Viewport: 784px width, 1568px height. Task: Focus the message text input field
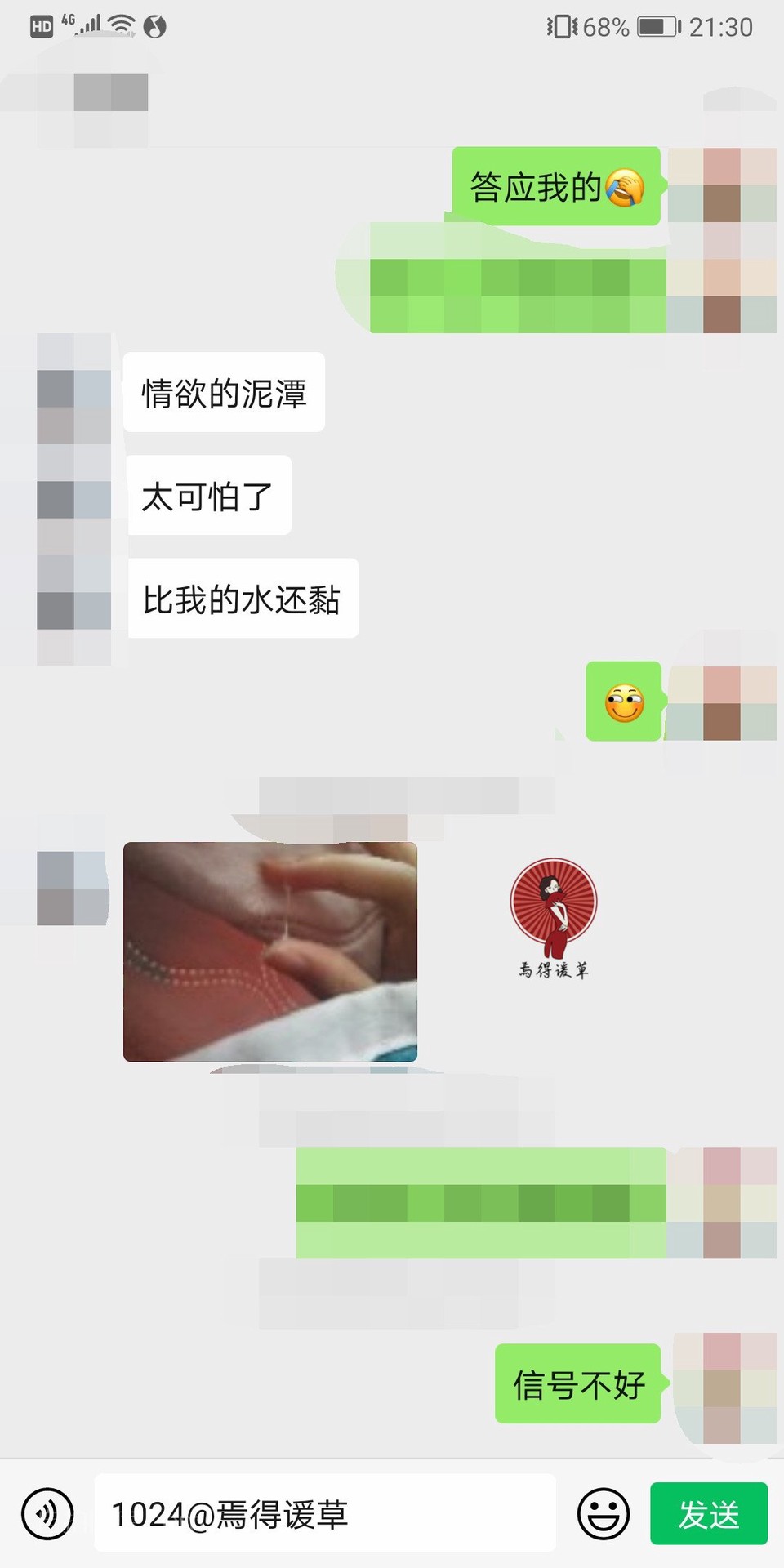tap(325, 1513)
